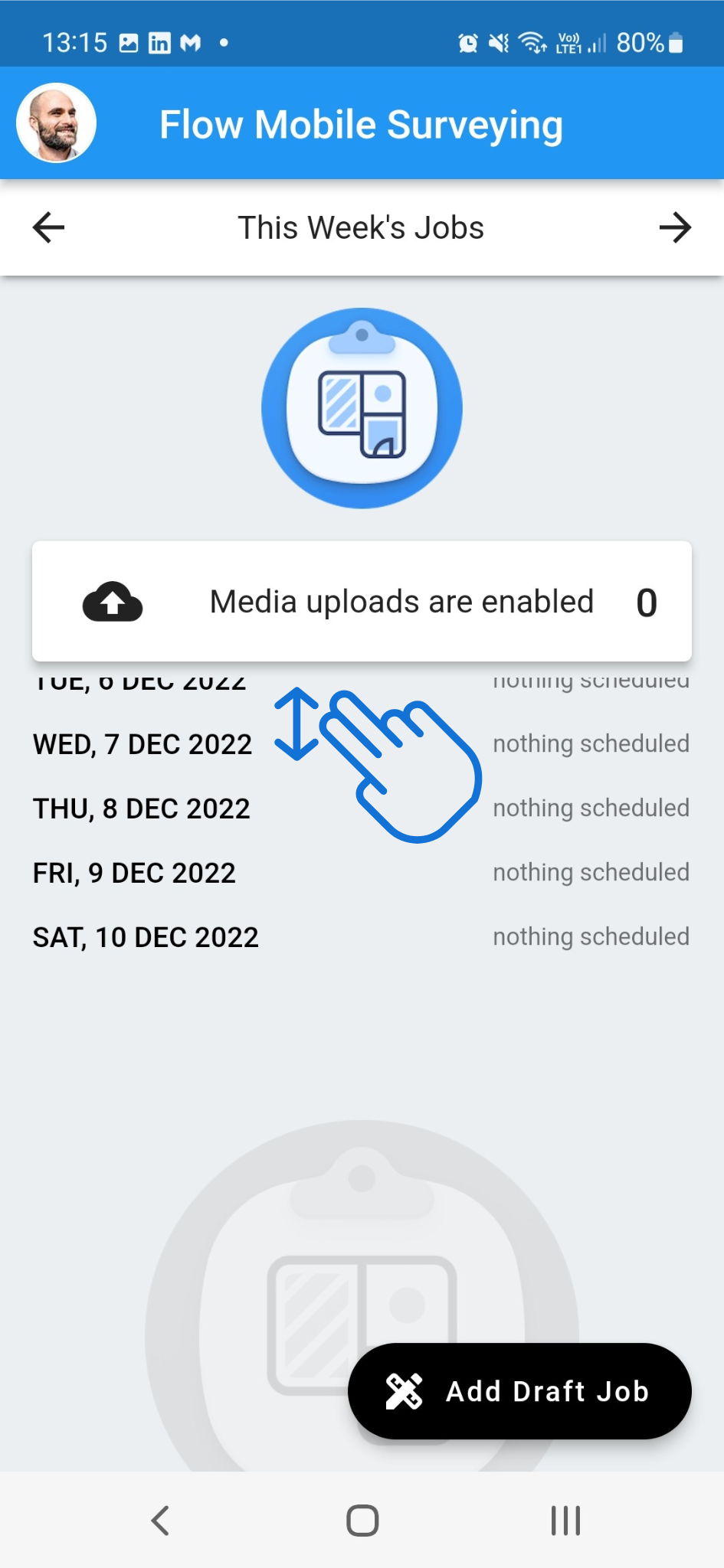724x1568 pixels.
Task: Navigate to next week with right arrow
Action: pyautogui.click(x=676, y=227)
